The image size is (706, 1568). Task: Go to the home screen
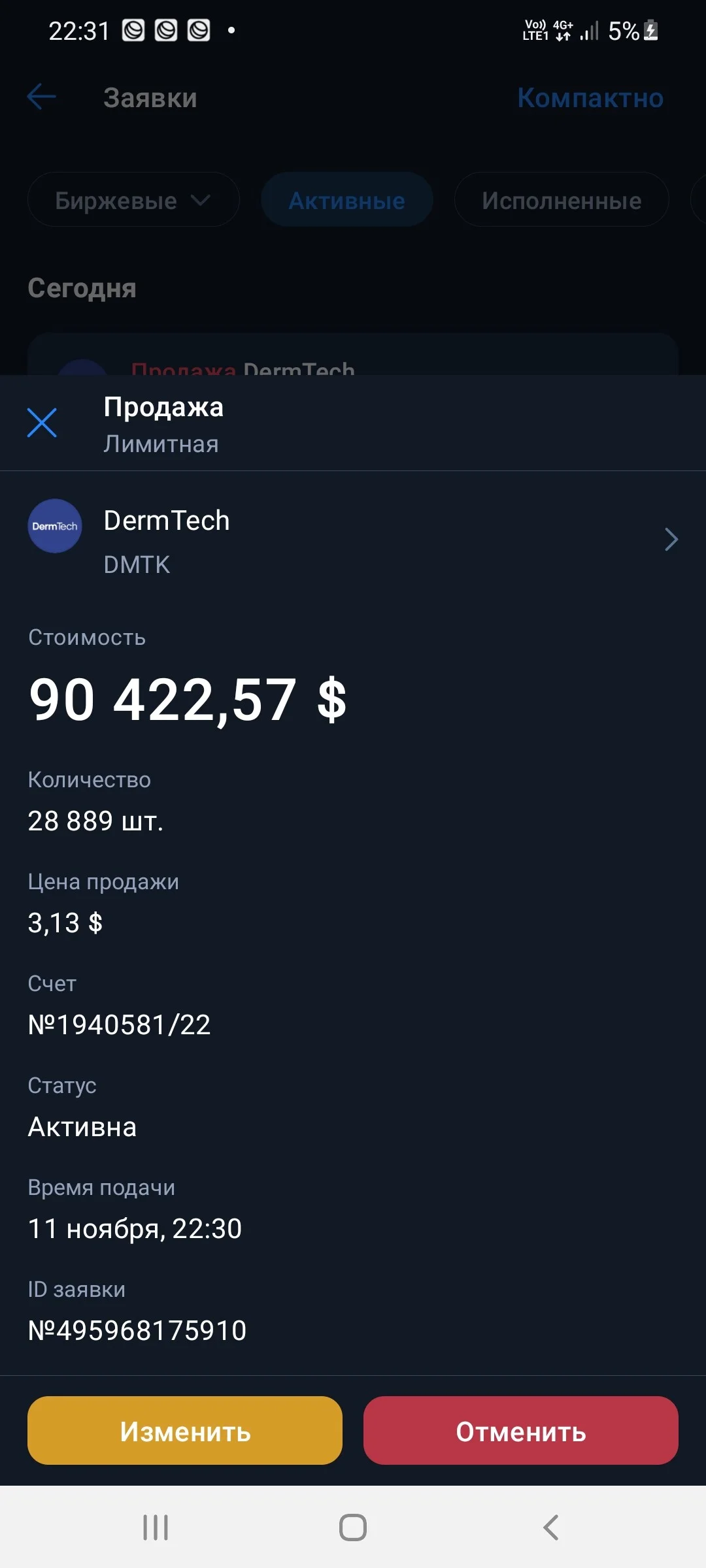click(353, 1527)
